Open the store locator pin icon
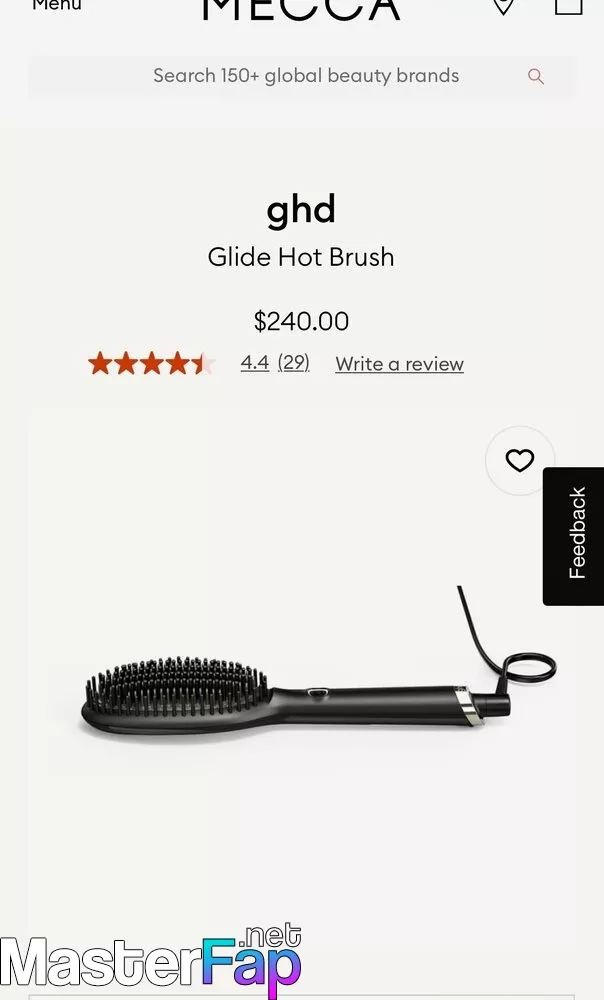 click(x=504, y=6)
